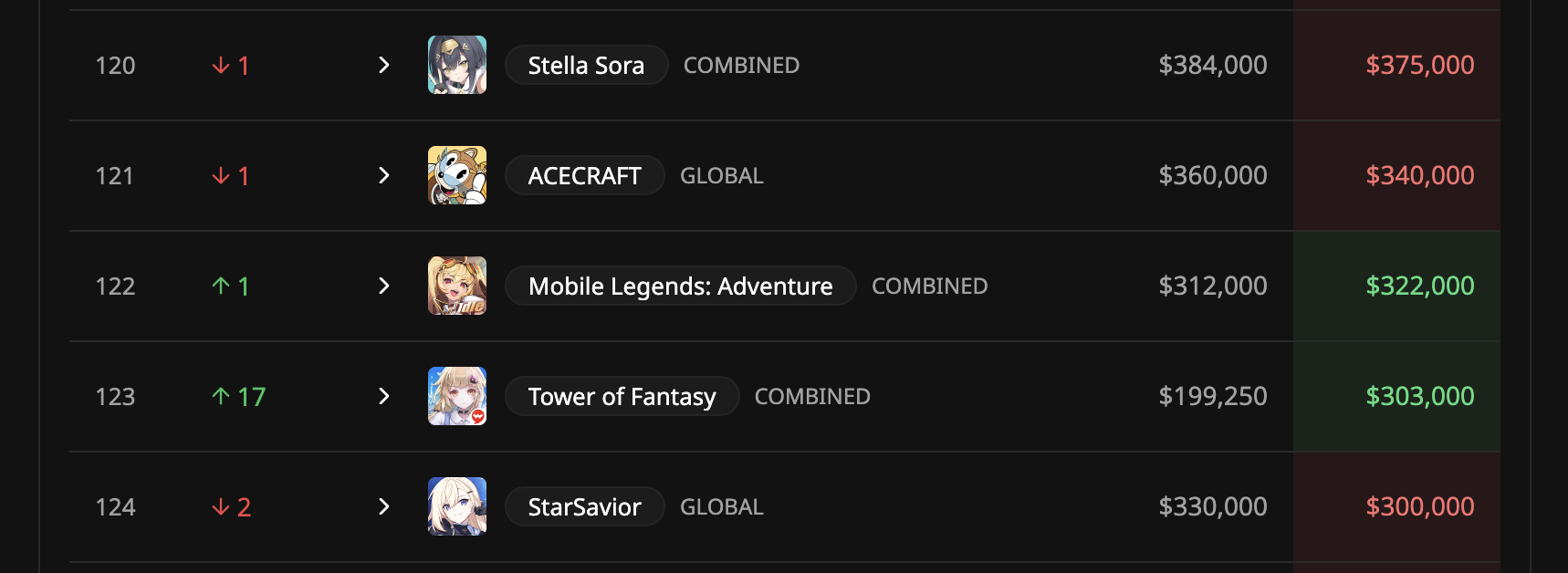This screenshot has height=573, width=1568.
Task: Tap the Stella Sora game icon
Action: click(x=457, y=65)
